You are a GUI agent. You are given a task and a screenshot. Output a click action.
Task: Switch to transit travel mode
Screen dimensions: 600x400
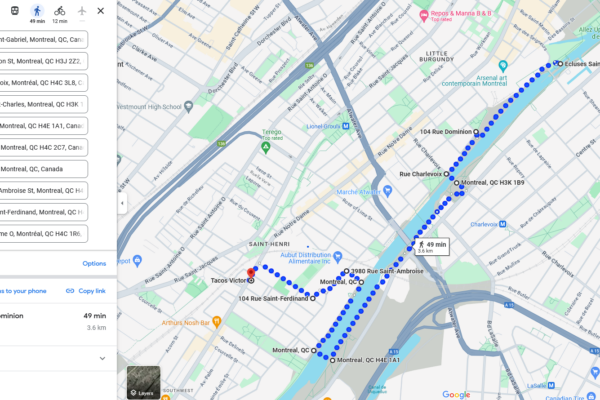(15, 12)
